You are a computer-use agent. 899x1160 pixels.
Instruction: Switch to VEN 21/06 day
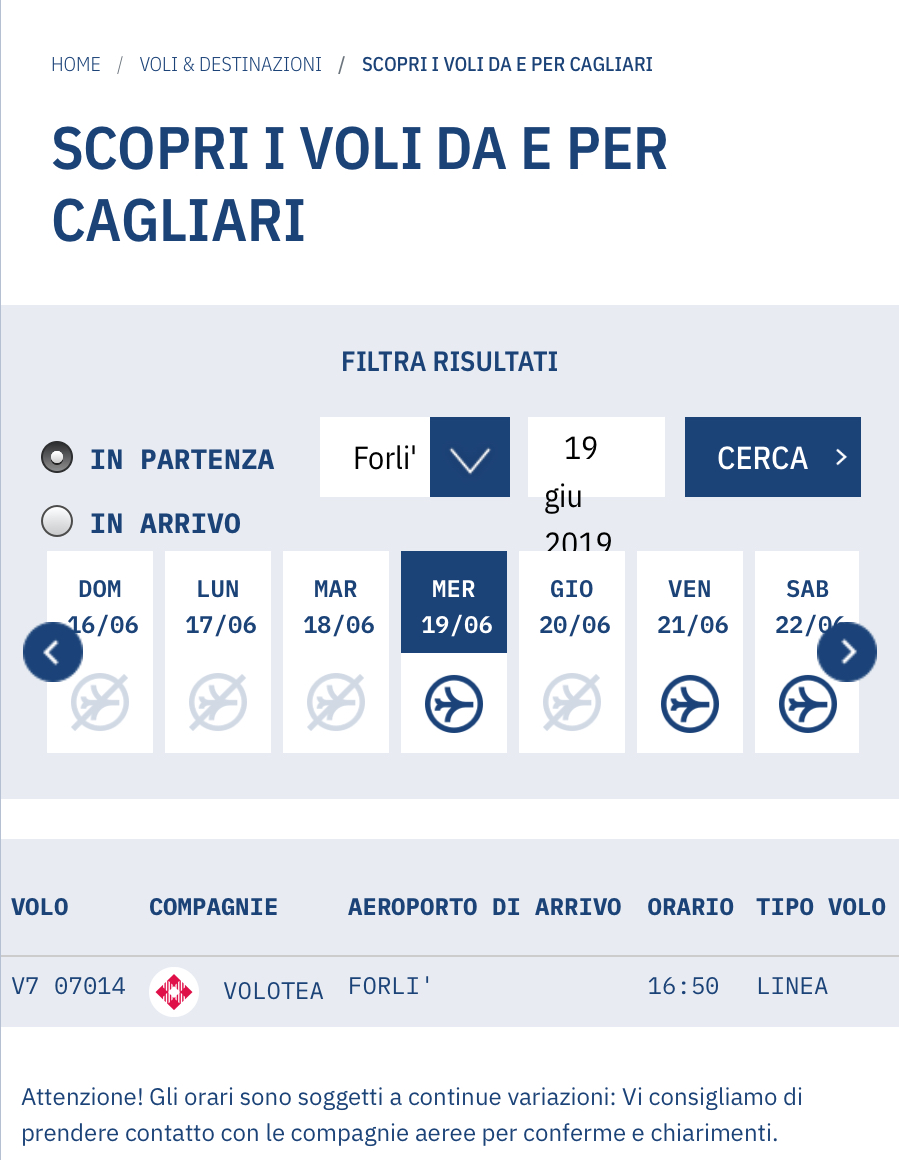click(x=690, y=650)
